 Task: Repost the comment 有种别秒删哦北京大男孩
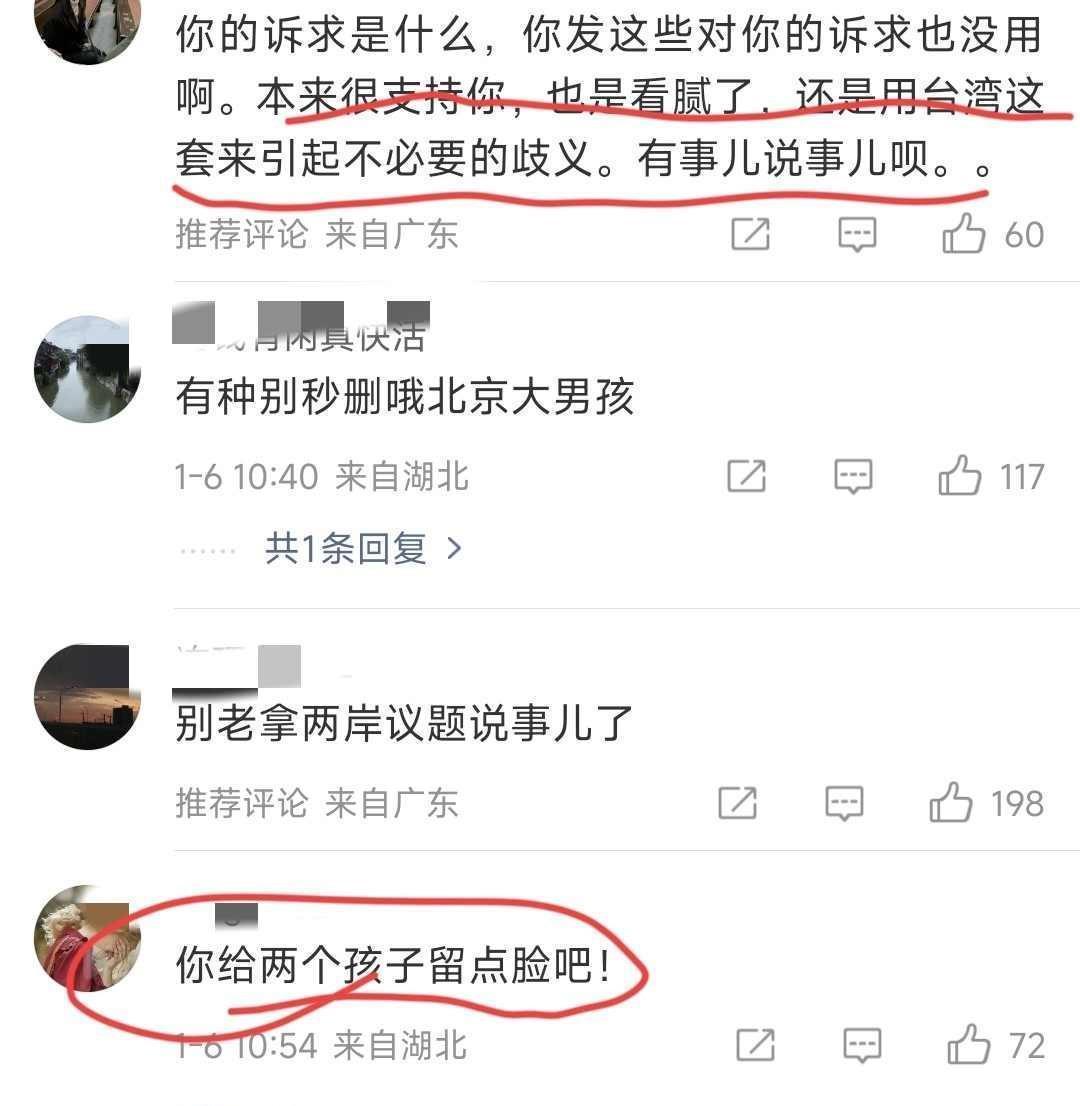pos(746,476)
